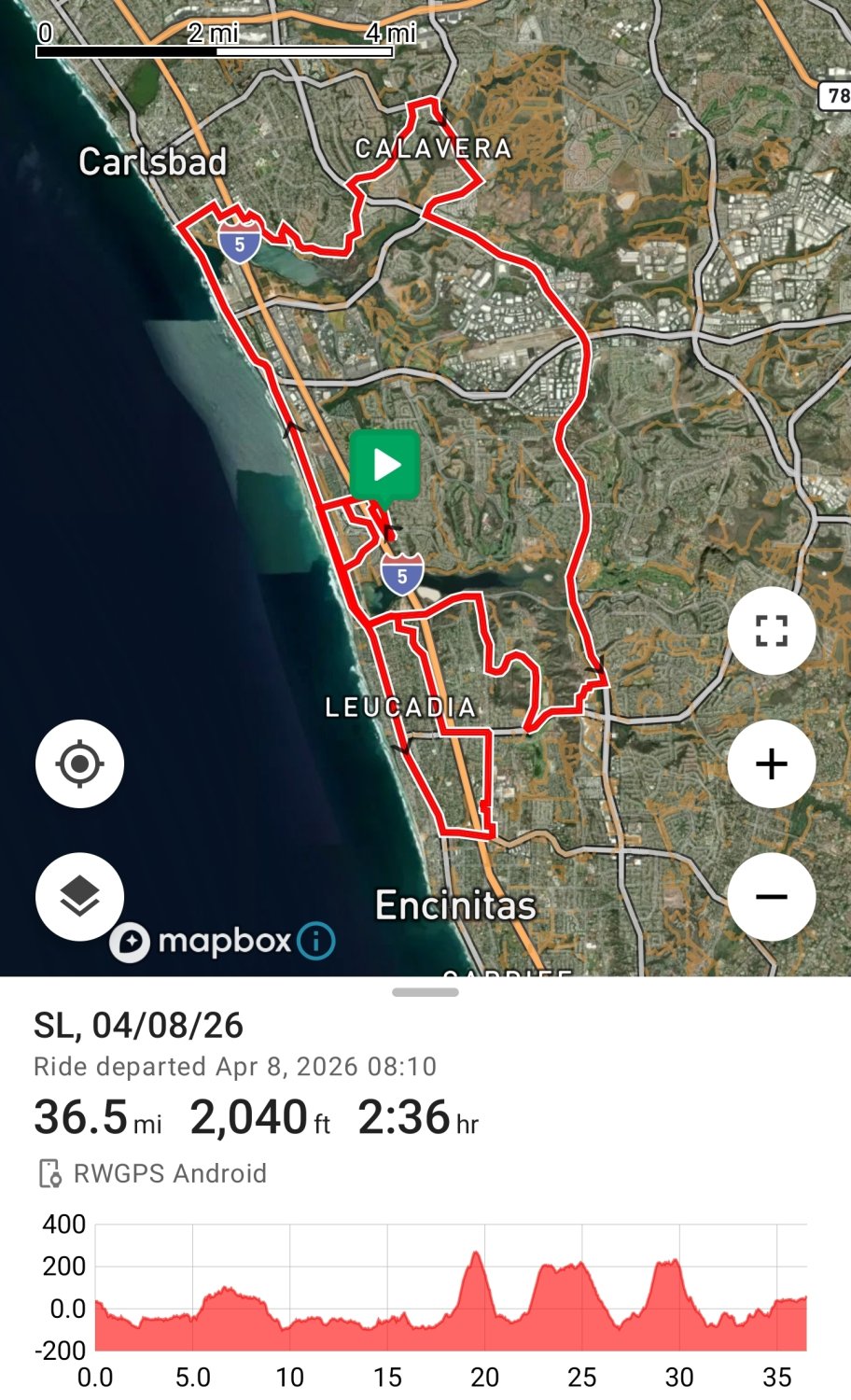Center map on your current location
This screenshot has width=851, height=1400.
80,763
